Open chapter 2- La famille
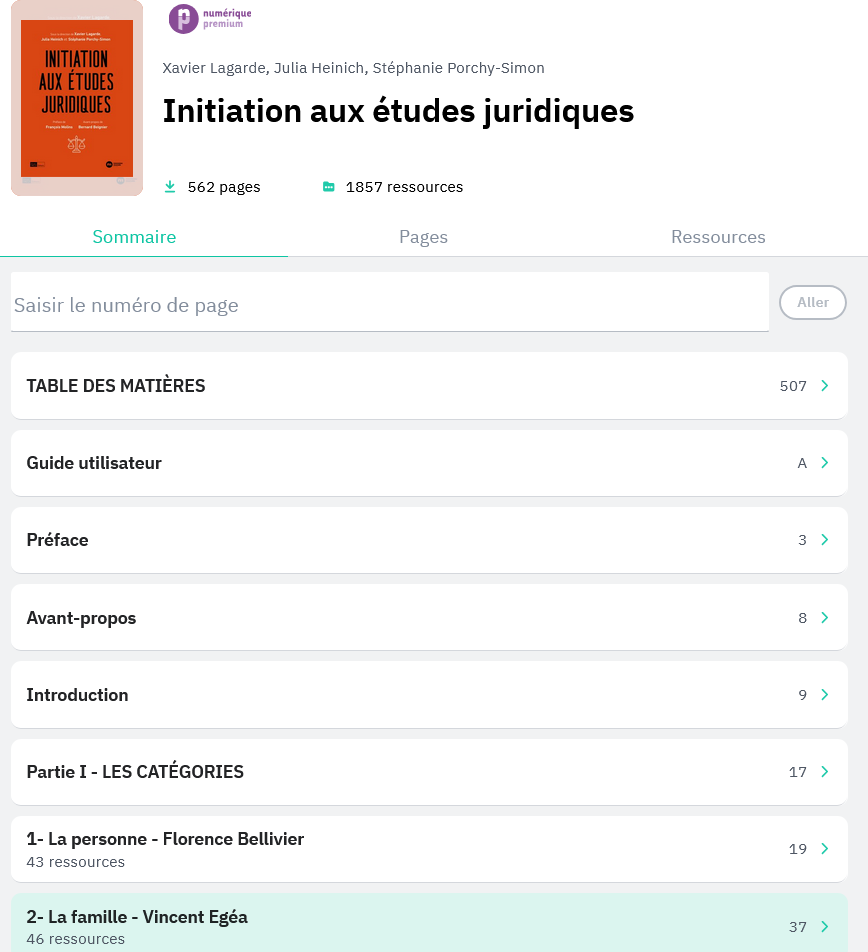This screenshot has height=952, width=868. pos(429,926)
